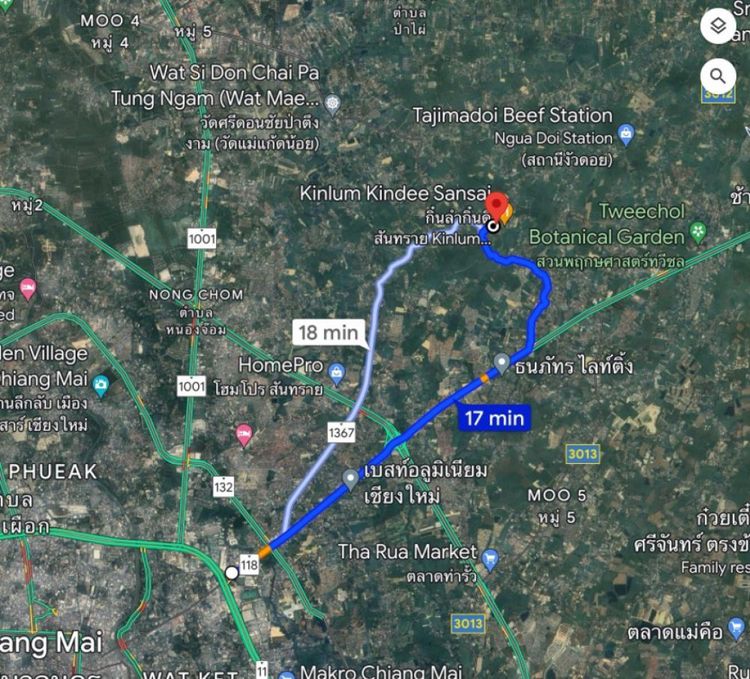Open the Makro Chiang Mai marker
This screenshot has width=750, height=679.
coord(289,672)
